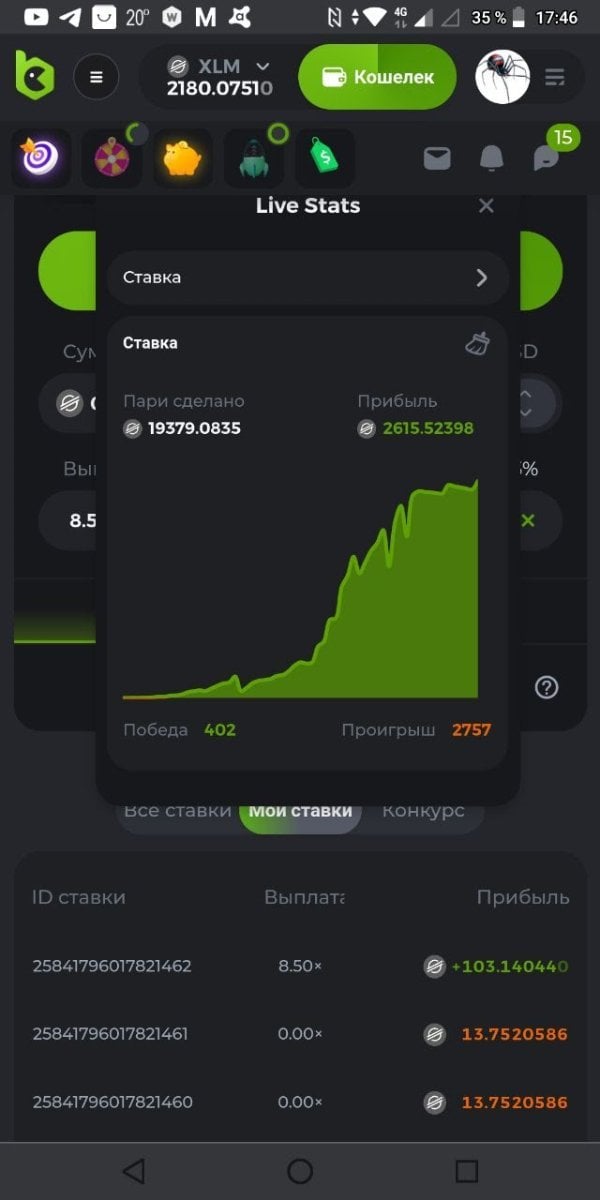This screenshot has height=1200, width=600.
Task: Close the Live Stats popup
Action: tap(486, 206)
